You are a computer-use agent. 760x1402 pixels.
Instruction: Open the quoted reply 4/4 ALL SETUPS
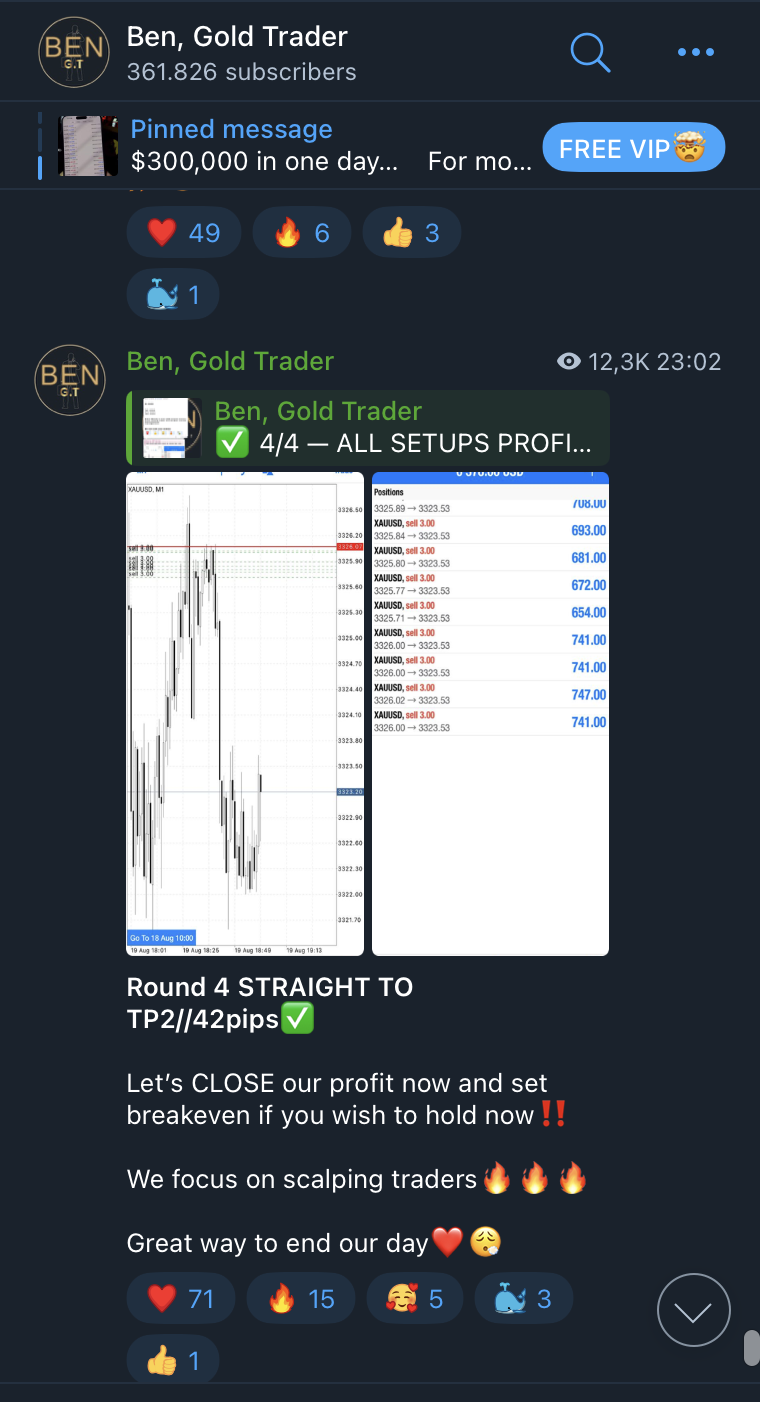tap(368, 427)
